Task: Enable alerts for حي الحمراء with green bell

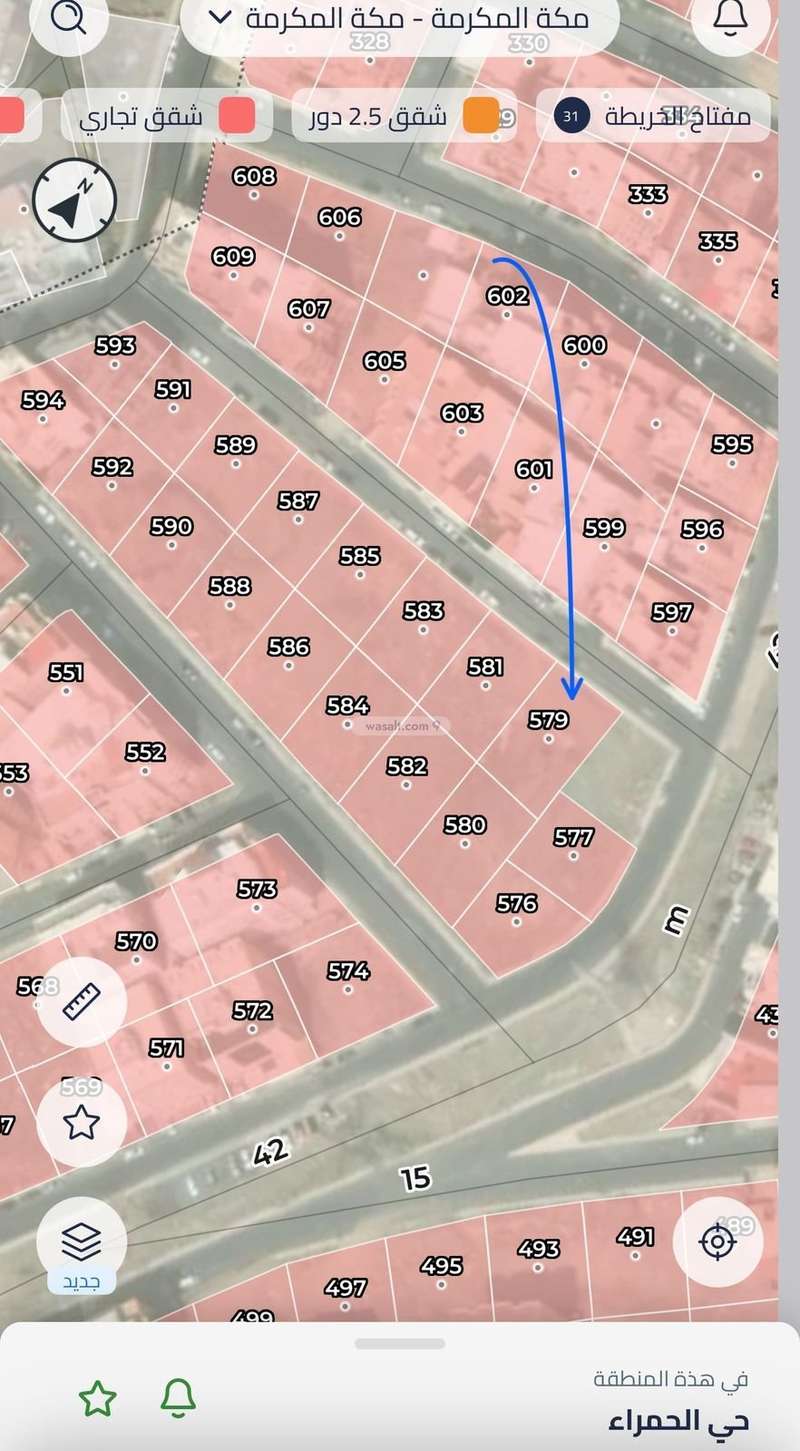Action: pos(178,1399)
